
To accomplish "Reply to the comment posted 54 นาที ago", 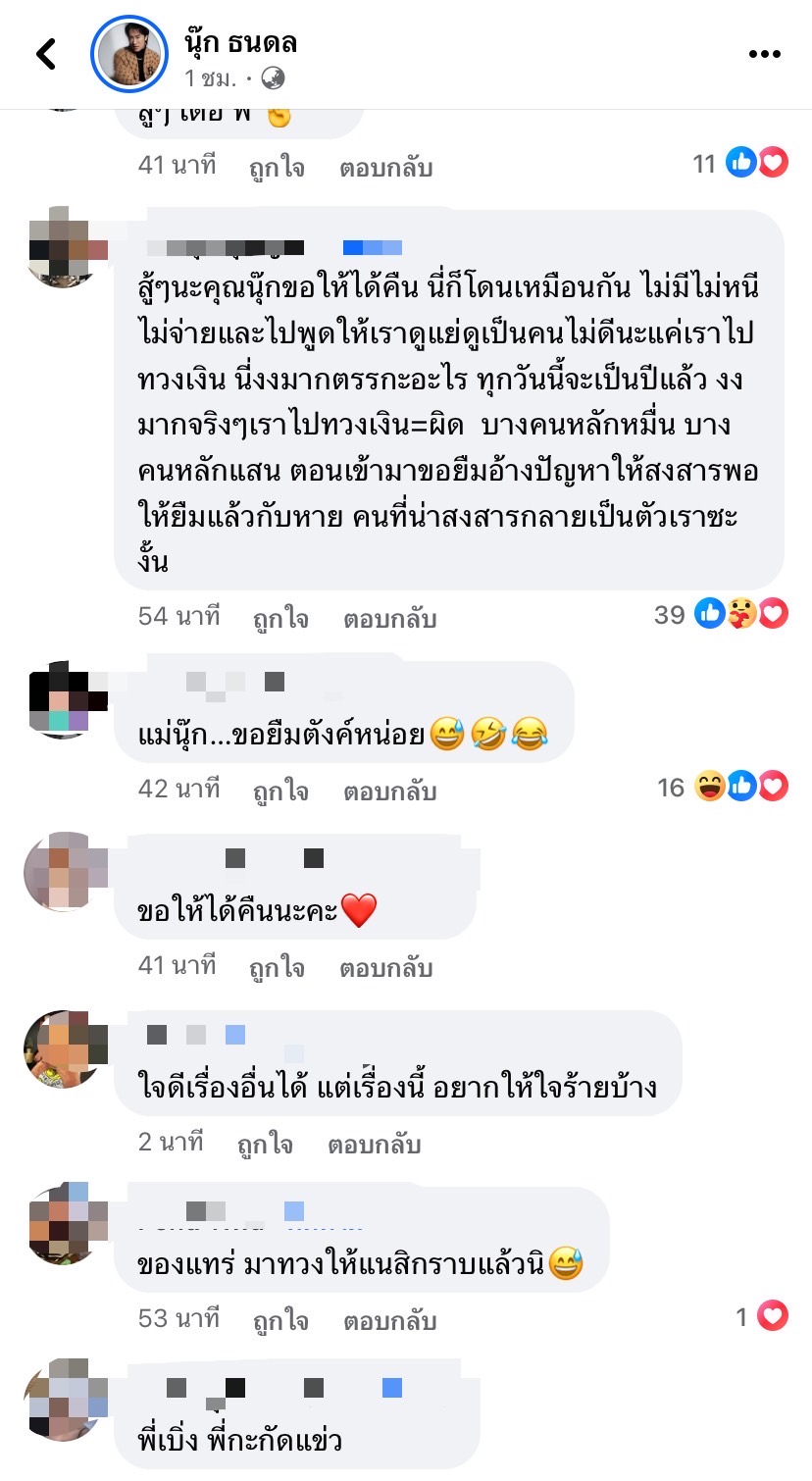I will tap(389, 618).
